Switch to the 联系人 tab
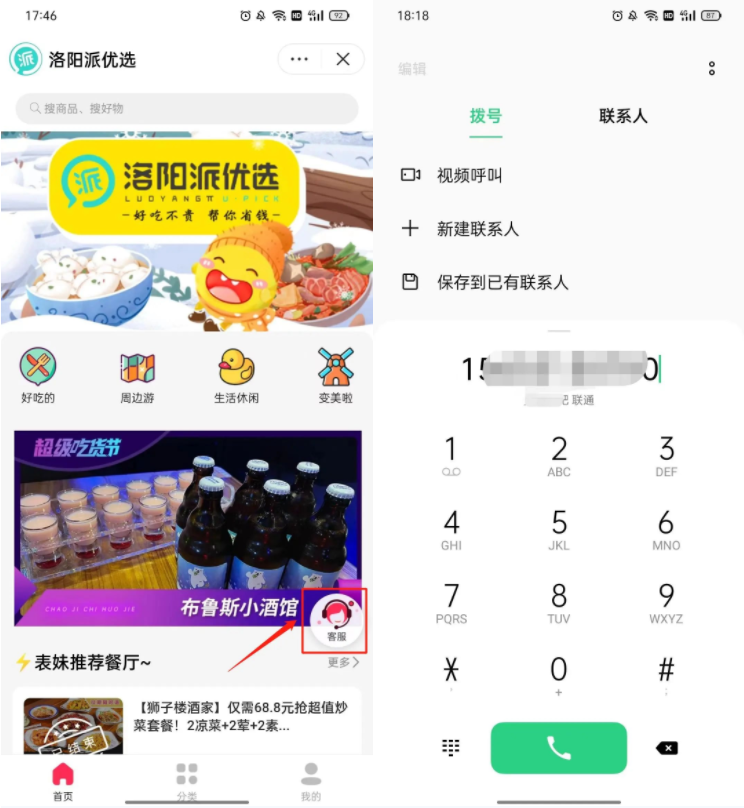This screenshot has width=744, height=808. point(623,116)
